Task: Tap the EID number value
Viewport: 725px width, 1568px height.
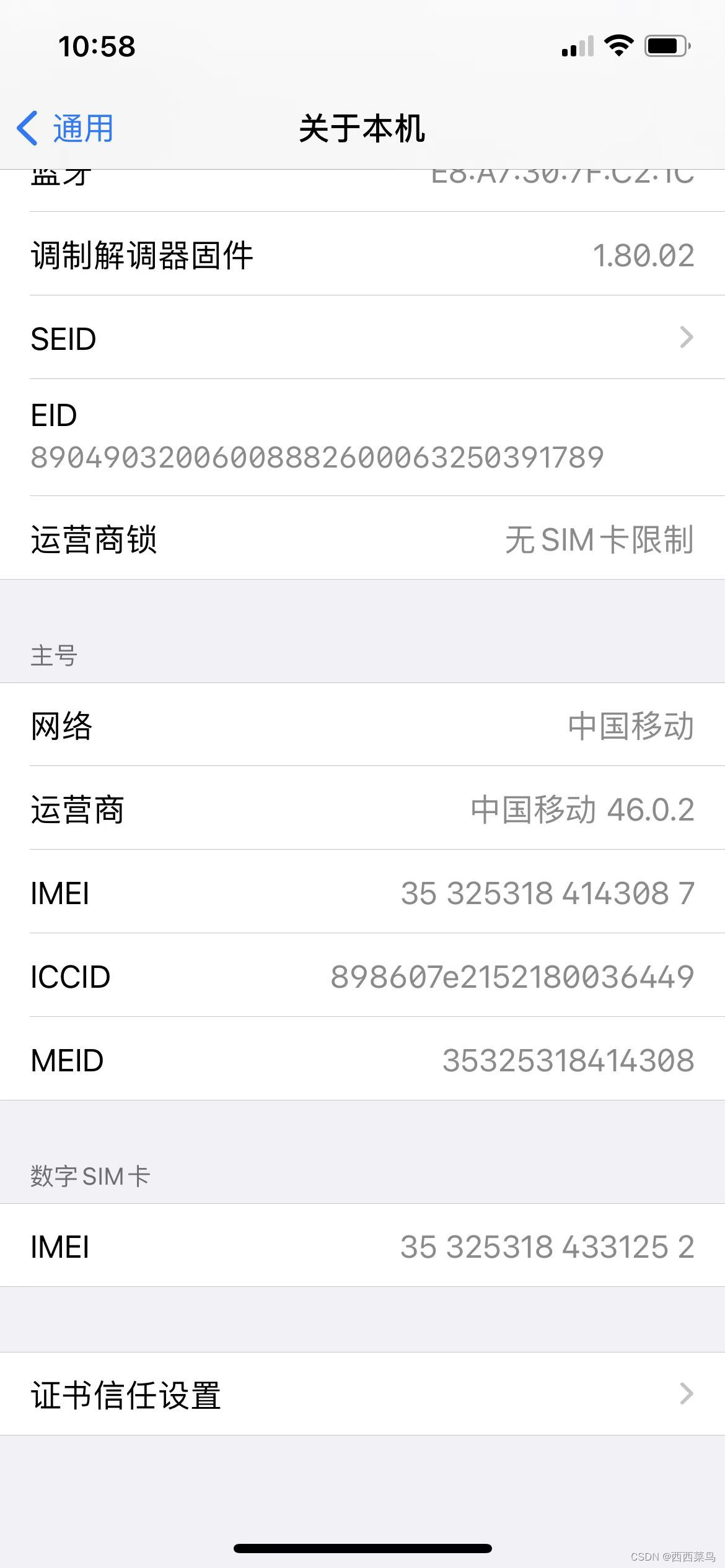Action: [317, 457]
